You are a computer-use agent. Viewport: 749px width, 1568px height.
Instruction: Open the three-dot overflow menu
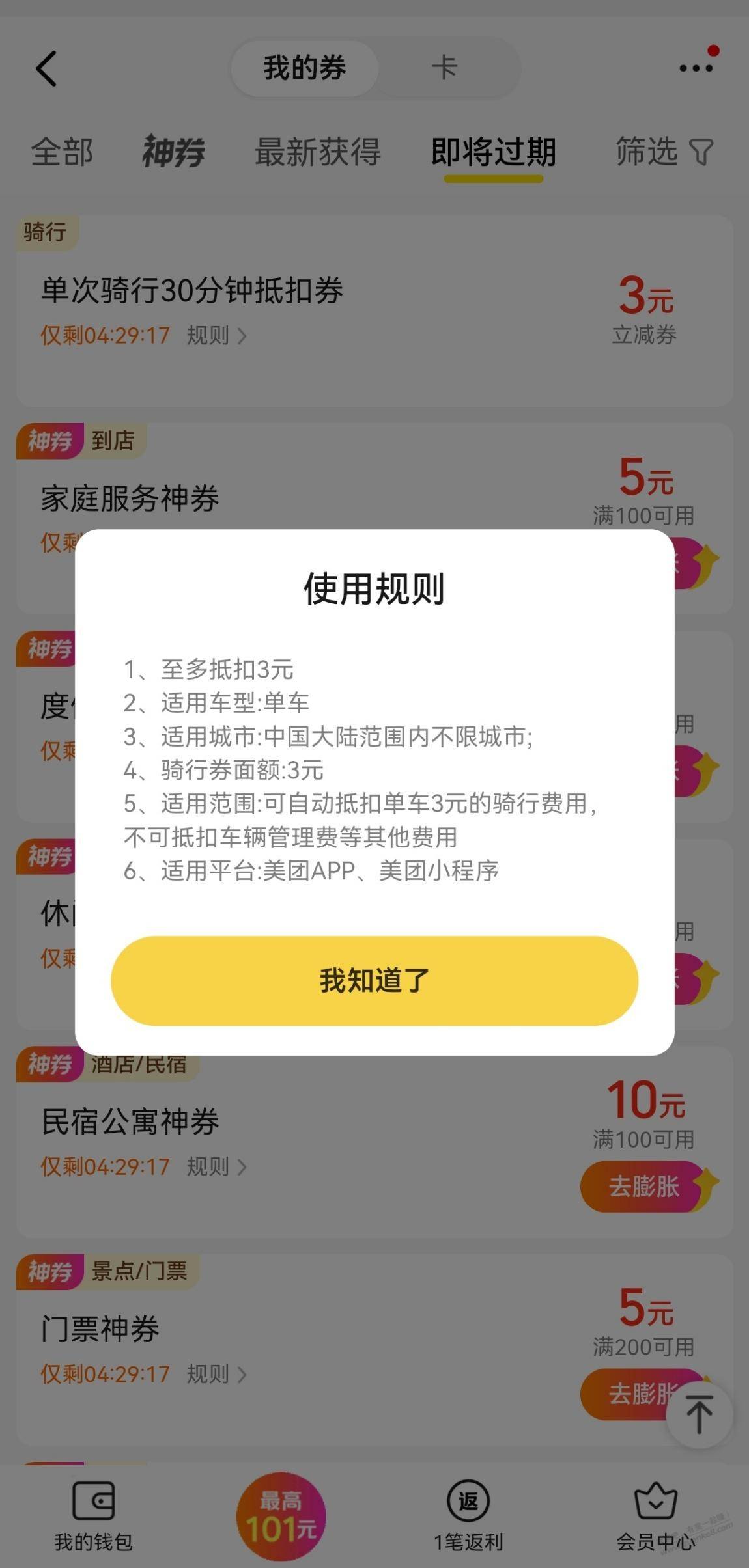click(x=696, y=68)
